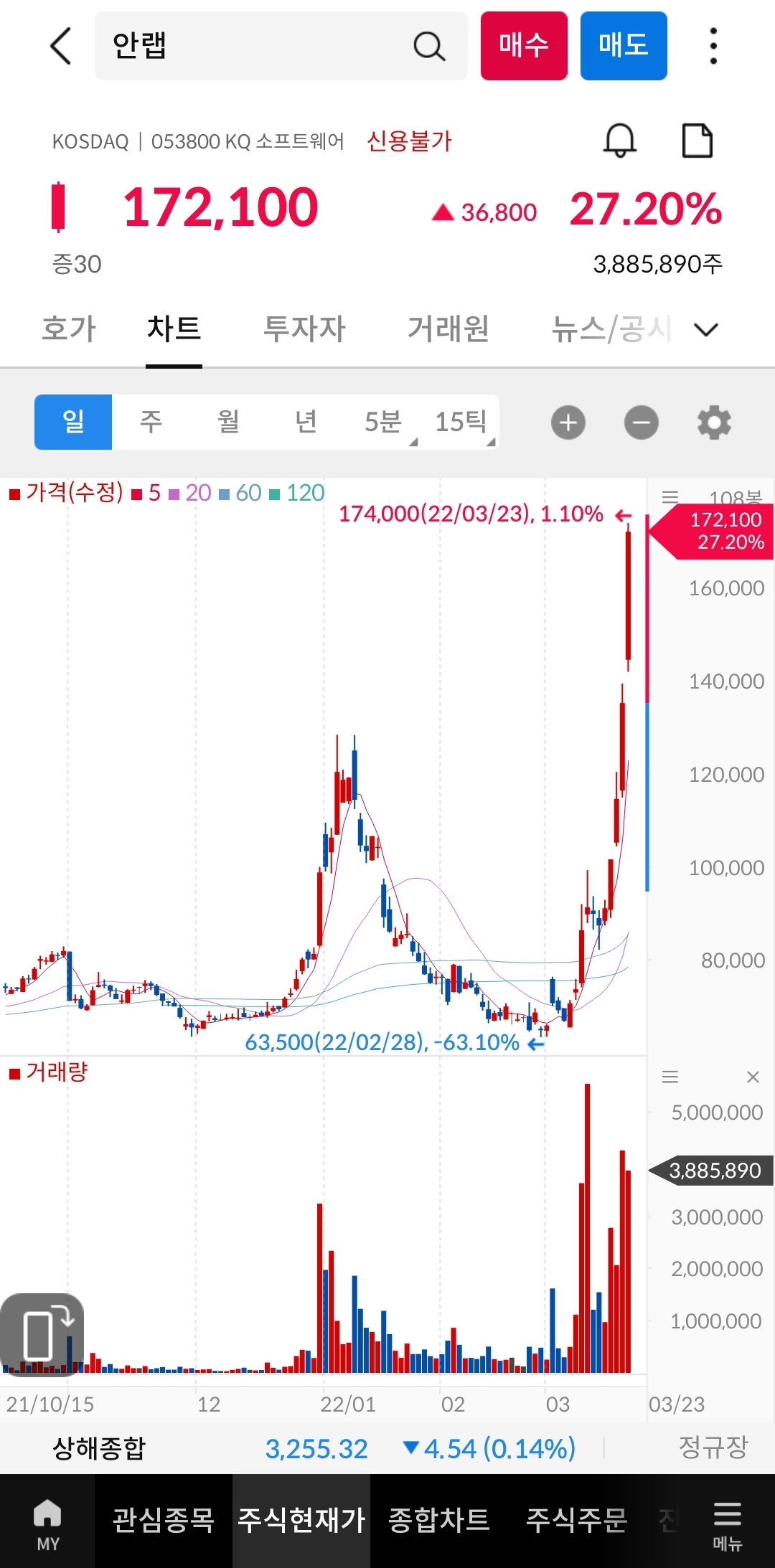Close the 거래량 volume panel
The width and height of the screenshot is (775, 1568).
tap(753, 1077)
